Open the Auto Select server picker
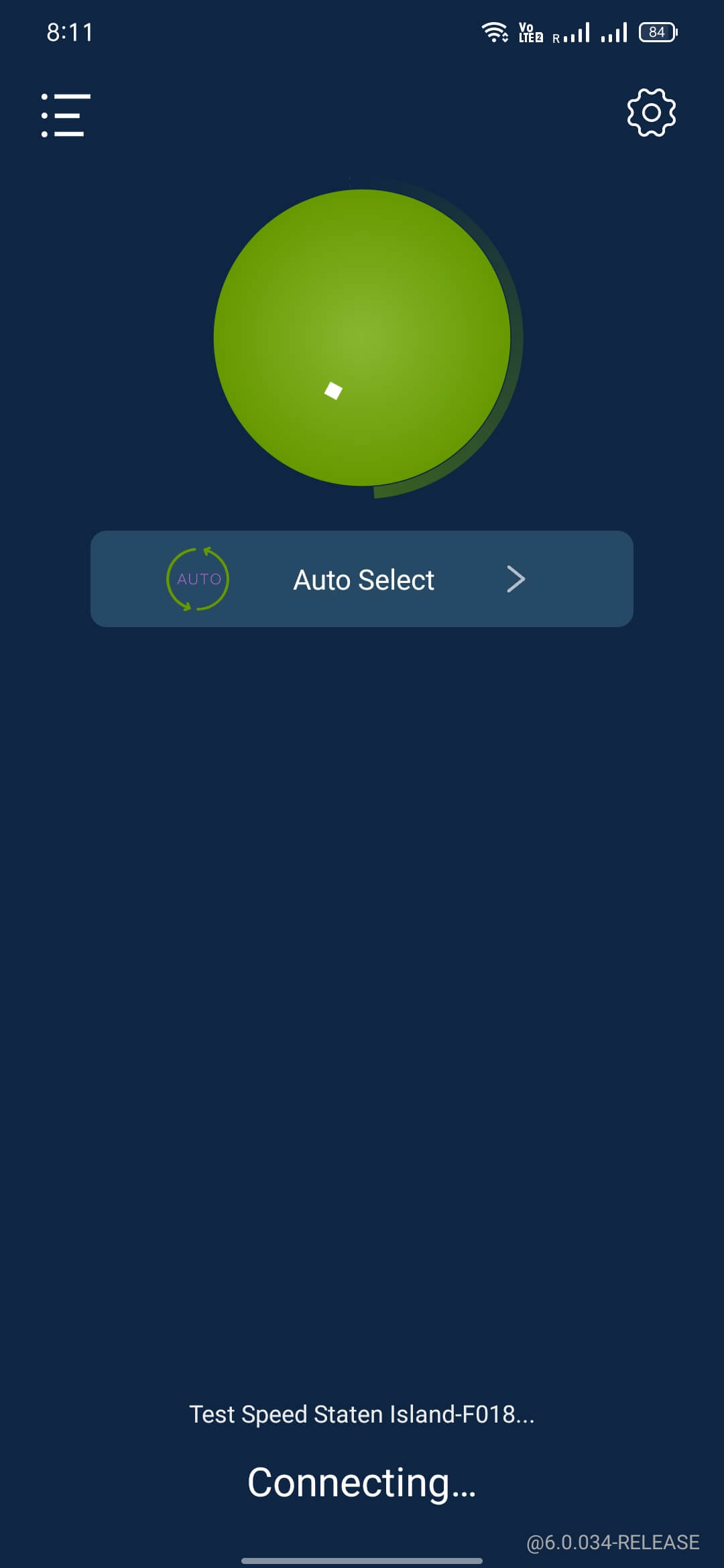724x1568 pixels. [362, 579]
